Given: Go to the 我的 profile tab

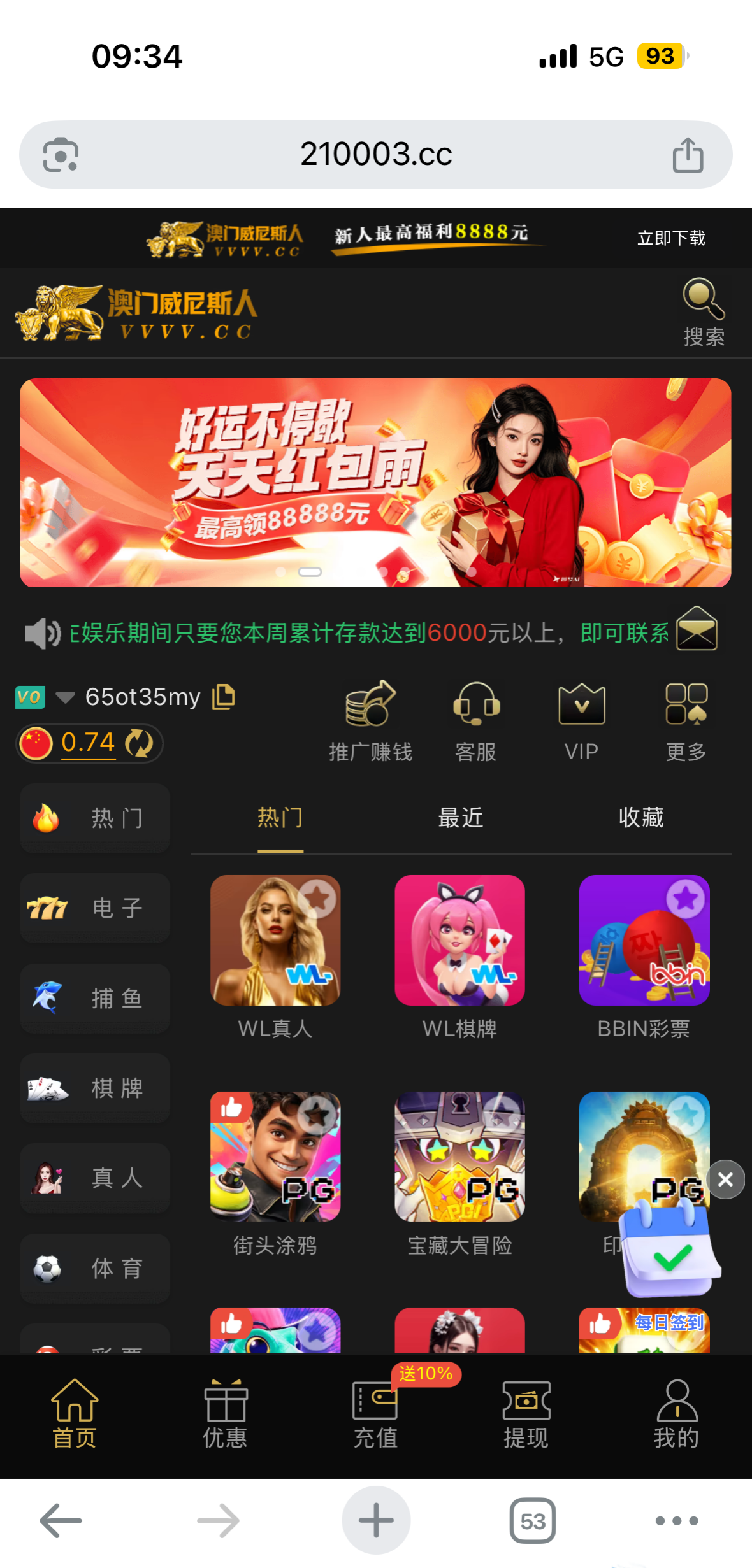Looking at the screenshot, I should 676,1414.
